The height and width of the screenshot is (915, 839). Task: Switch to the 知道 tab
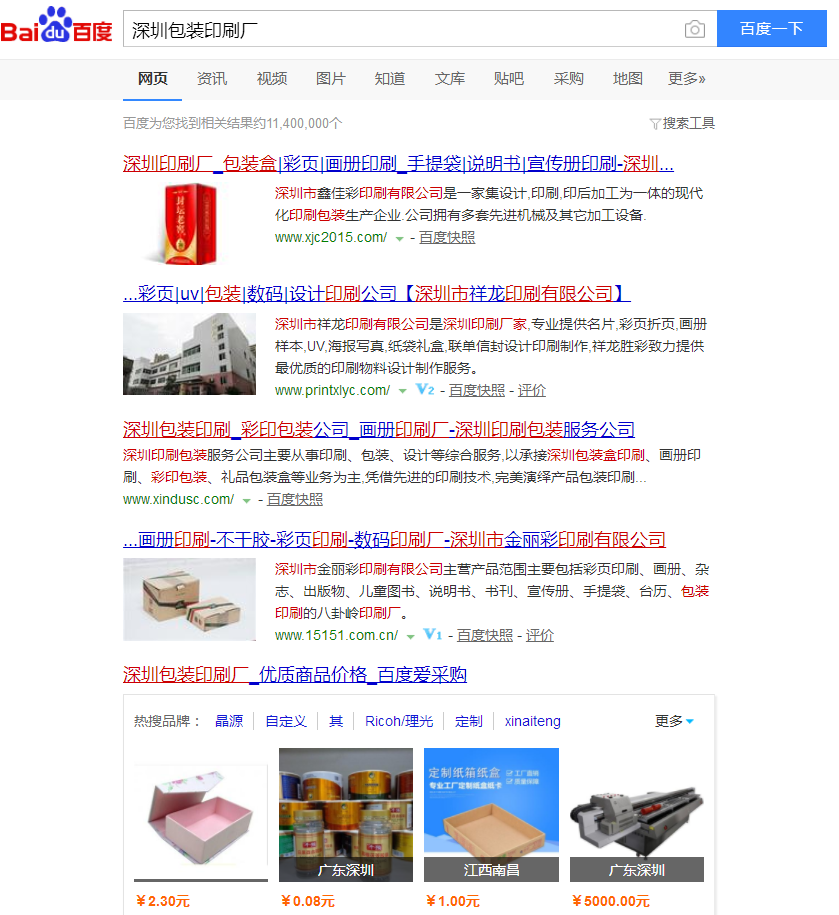point(390,79)
